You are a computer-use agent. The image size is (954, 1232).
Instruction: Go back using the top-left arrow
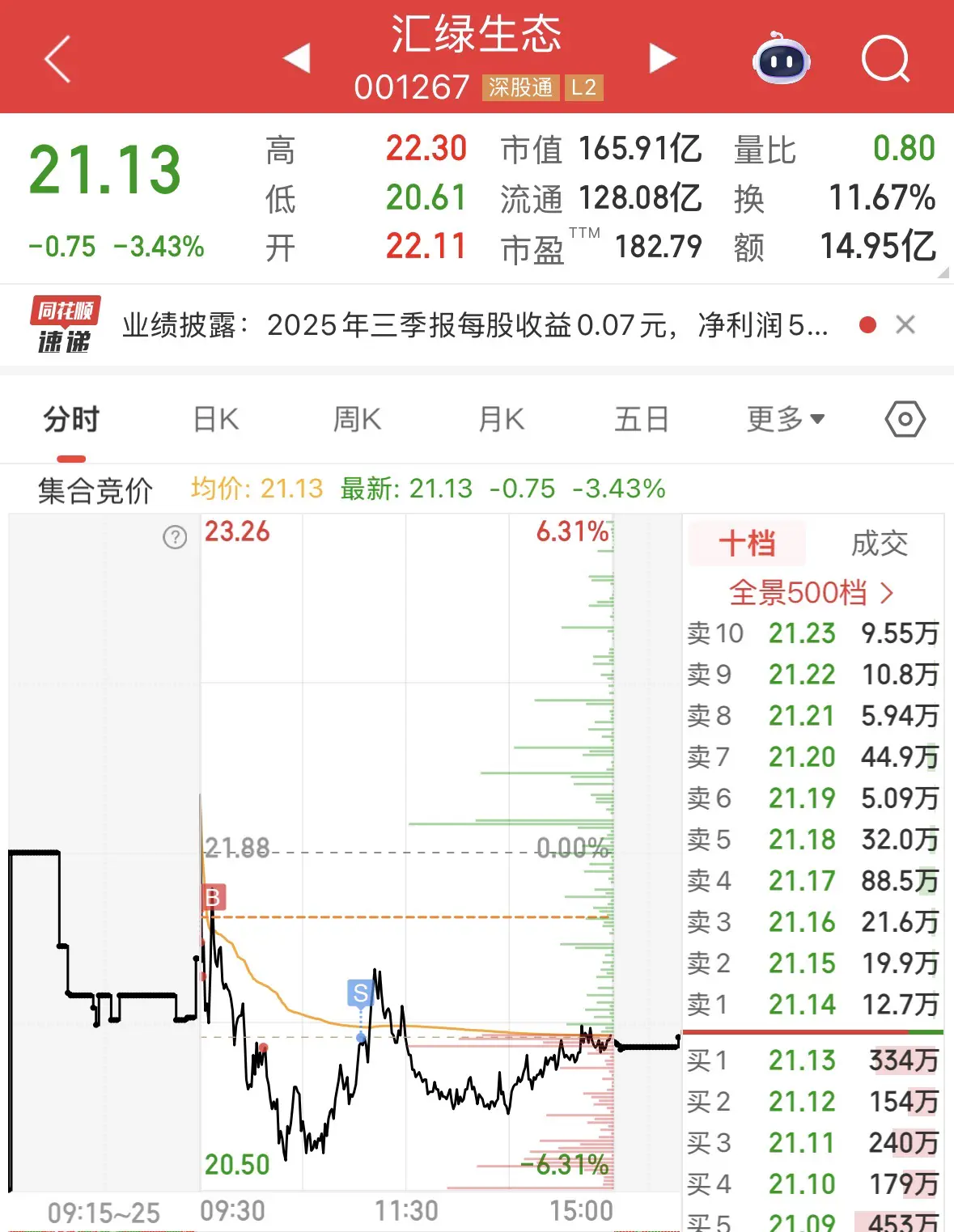coord(58,58)
